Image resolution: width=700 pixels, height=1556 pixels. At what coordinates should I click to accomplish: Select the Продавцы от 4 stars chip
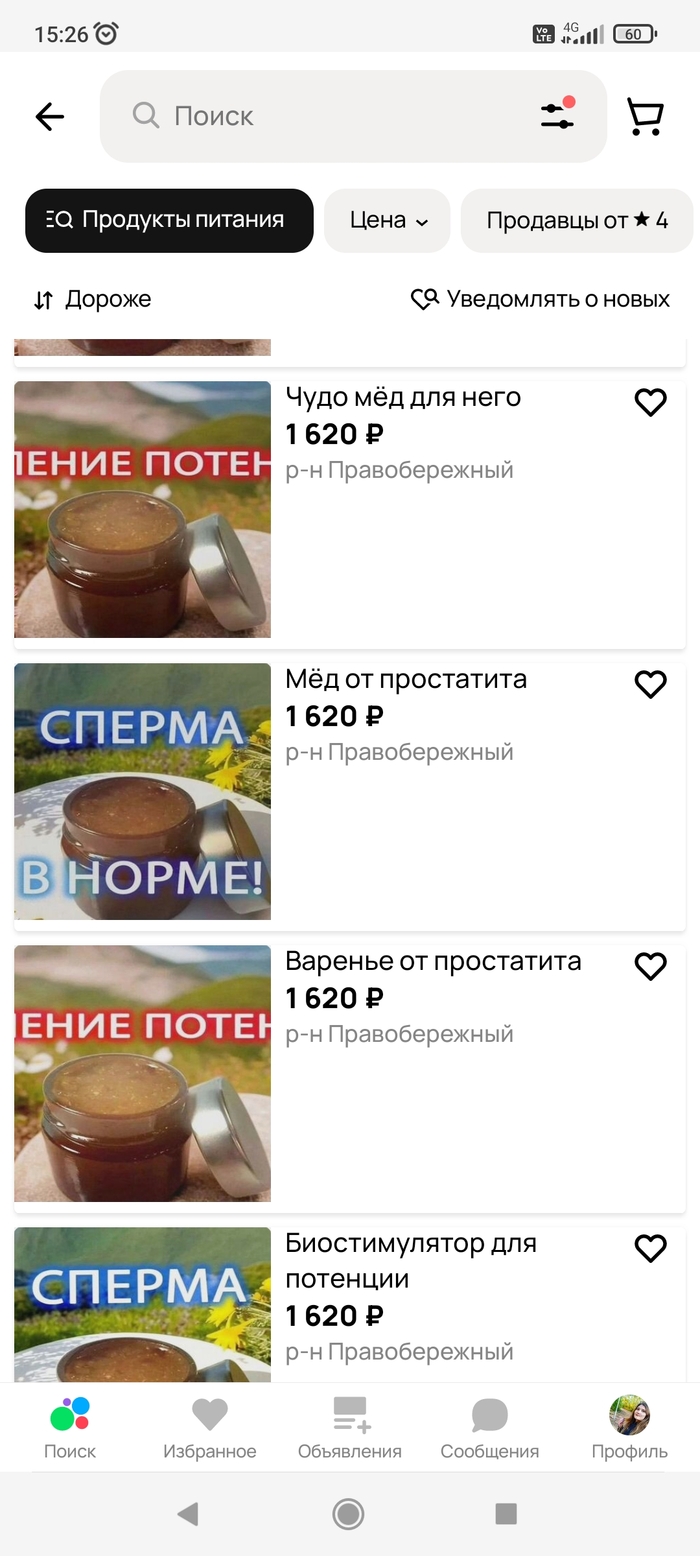576,220
